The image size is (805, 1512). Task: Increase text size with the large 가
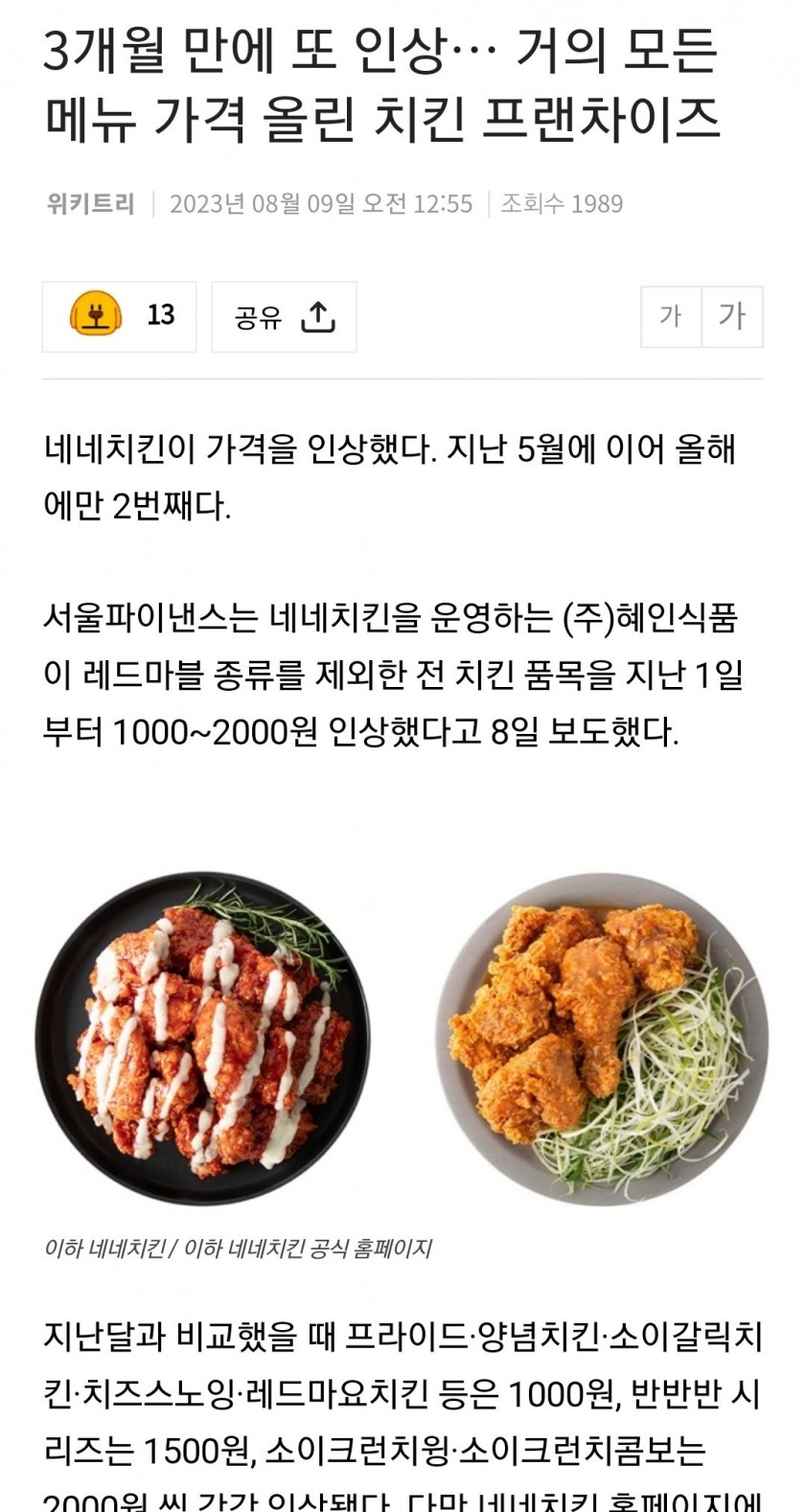coord(732,316)
